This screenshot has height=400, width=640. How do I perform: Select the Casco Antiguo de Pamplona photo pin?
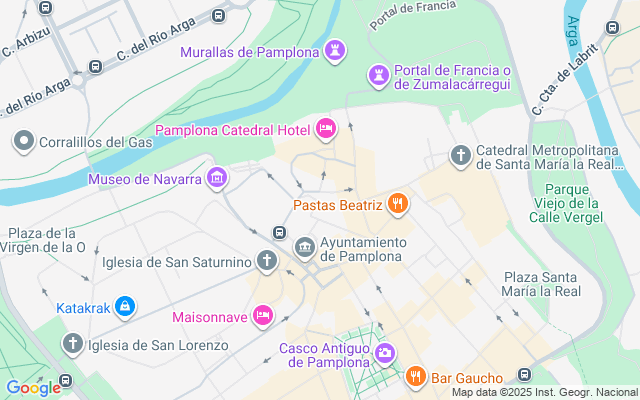coord(385,353)
